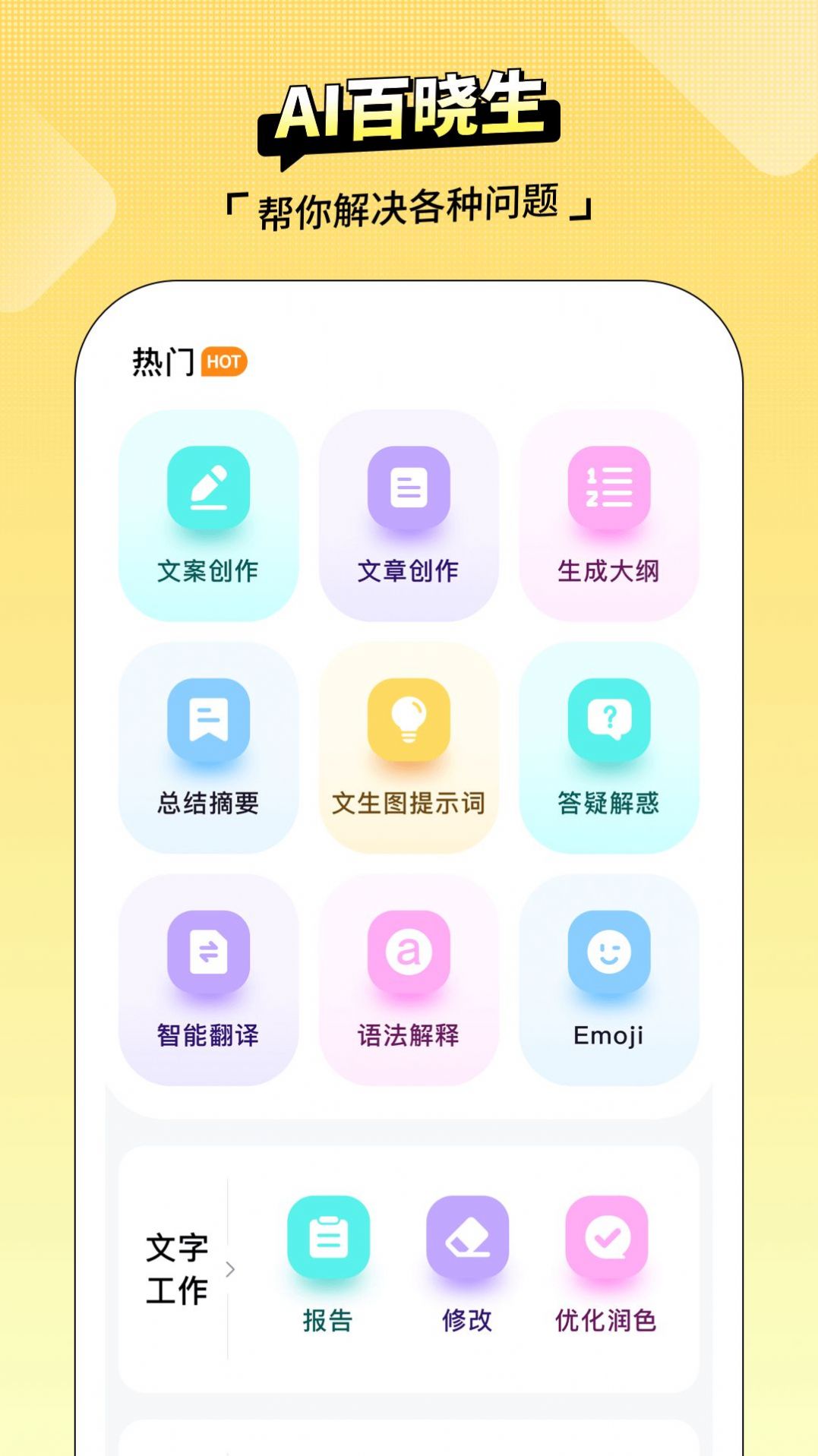This screenshot has width=818, height=1456.
Task: Tap the partially visible card at bottom
Action: click(409, 1435)
